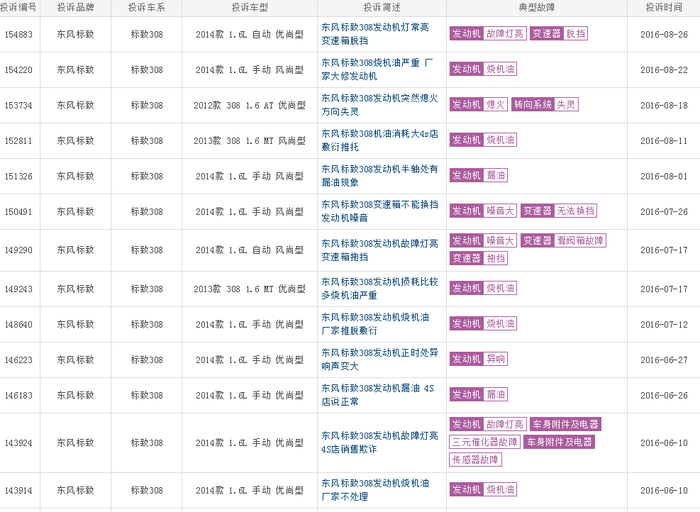The width and height of the screenshot is (700, 512).
Task: View complaint 发动机突然熄火方向失灵
Action: (380, 105)
